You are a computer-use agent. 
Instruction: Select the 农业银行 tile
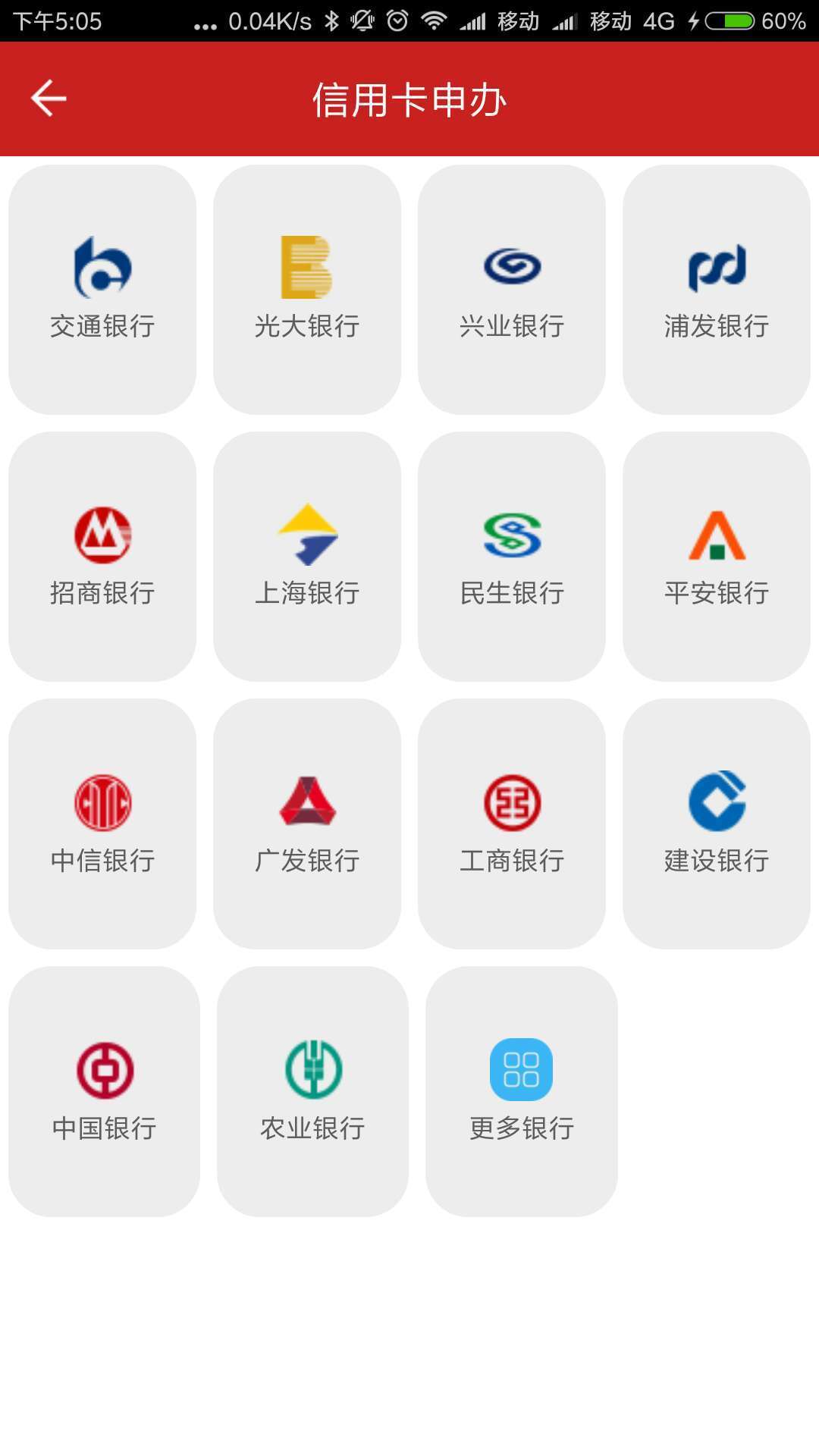[x=312, y=1091]
